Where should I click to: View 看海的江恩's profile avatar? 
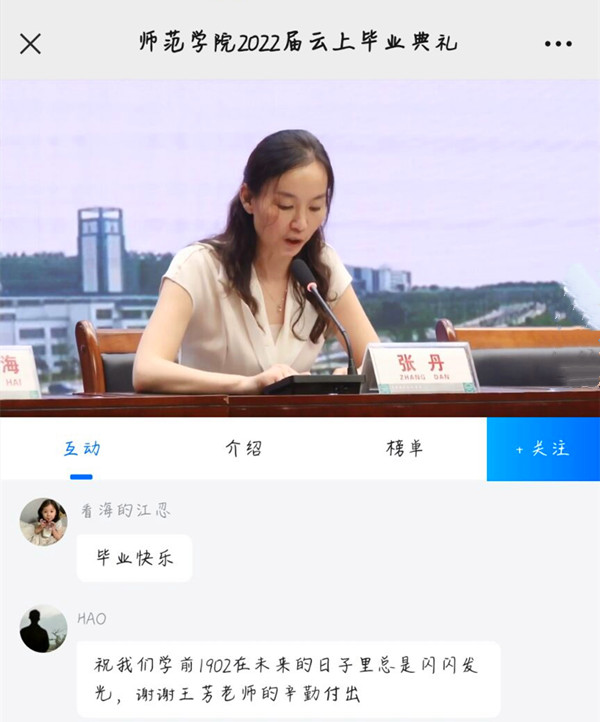pyautogui.click(x=43, y=521)
